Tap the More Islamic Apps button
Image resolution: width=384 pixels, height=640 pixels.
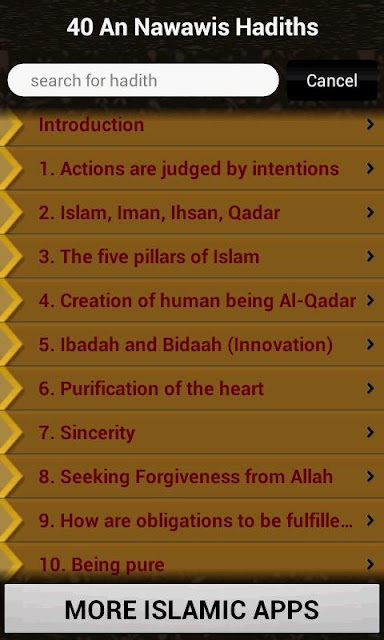[x=192, y=610]
